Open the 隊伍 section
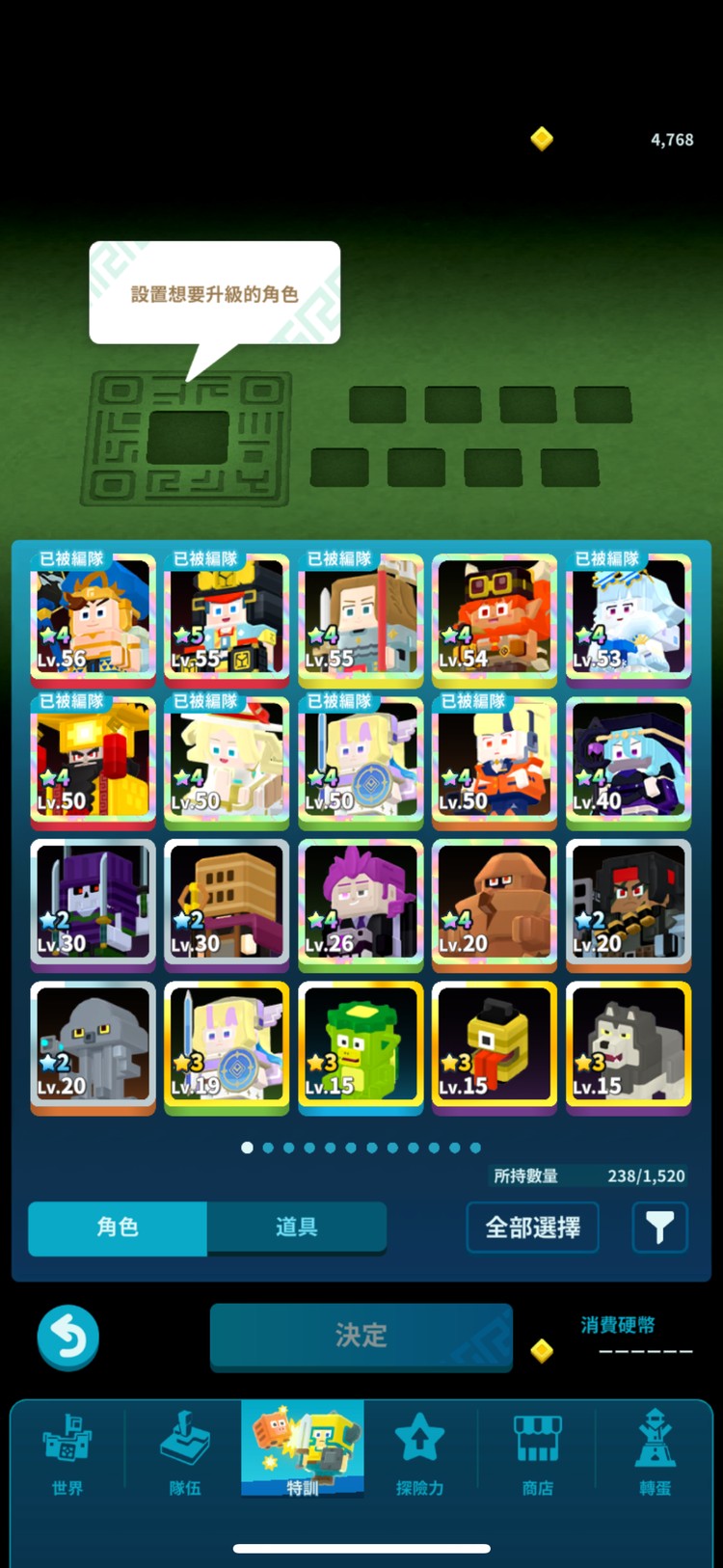This screenshot has width=723, height=1568. pos(184,1452)
